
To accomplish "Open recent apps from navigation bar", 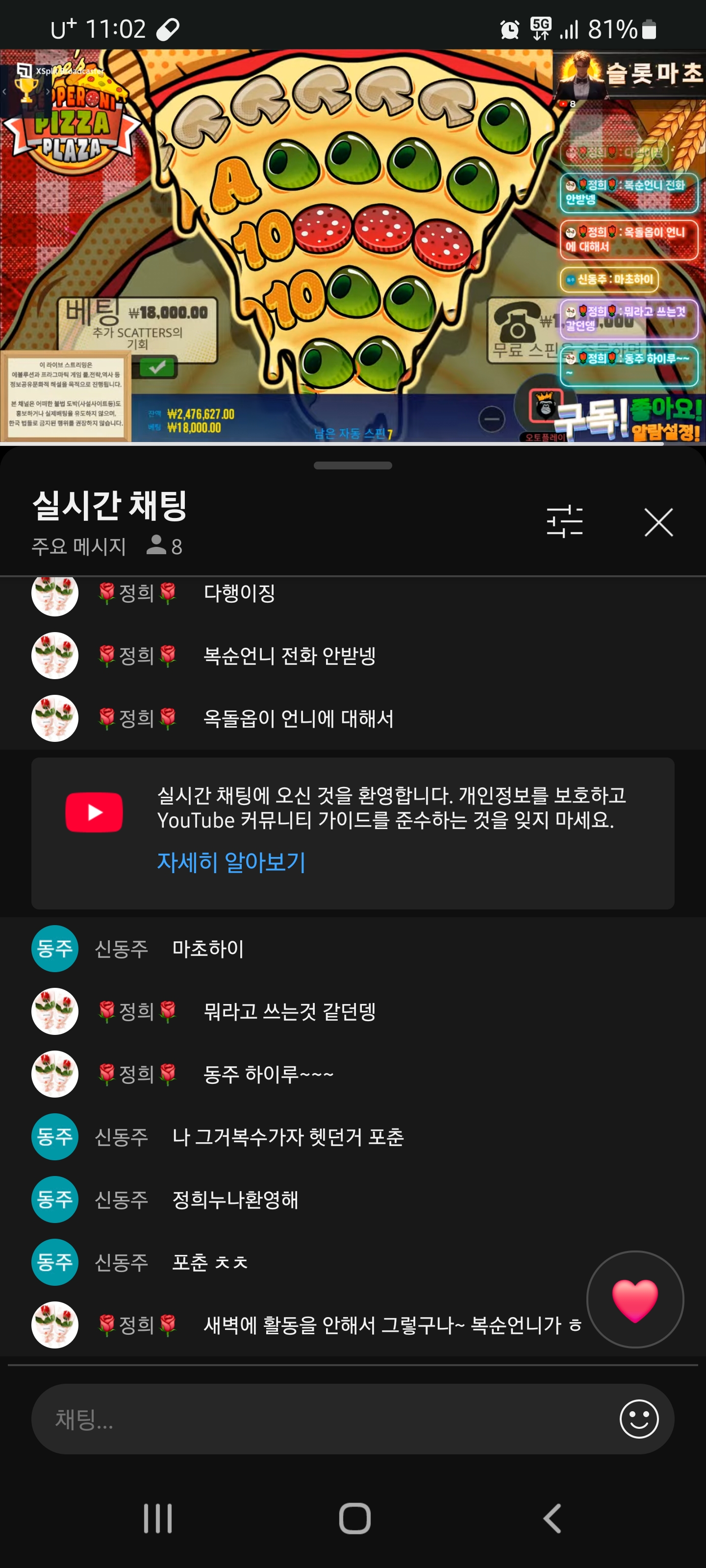I will [158, 1518].
